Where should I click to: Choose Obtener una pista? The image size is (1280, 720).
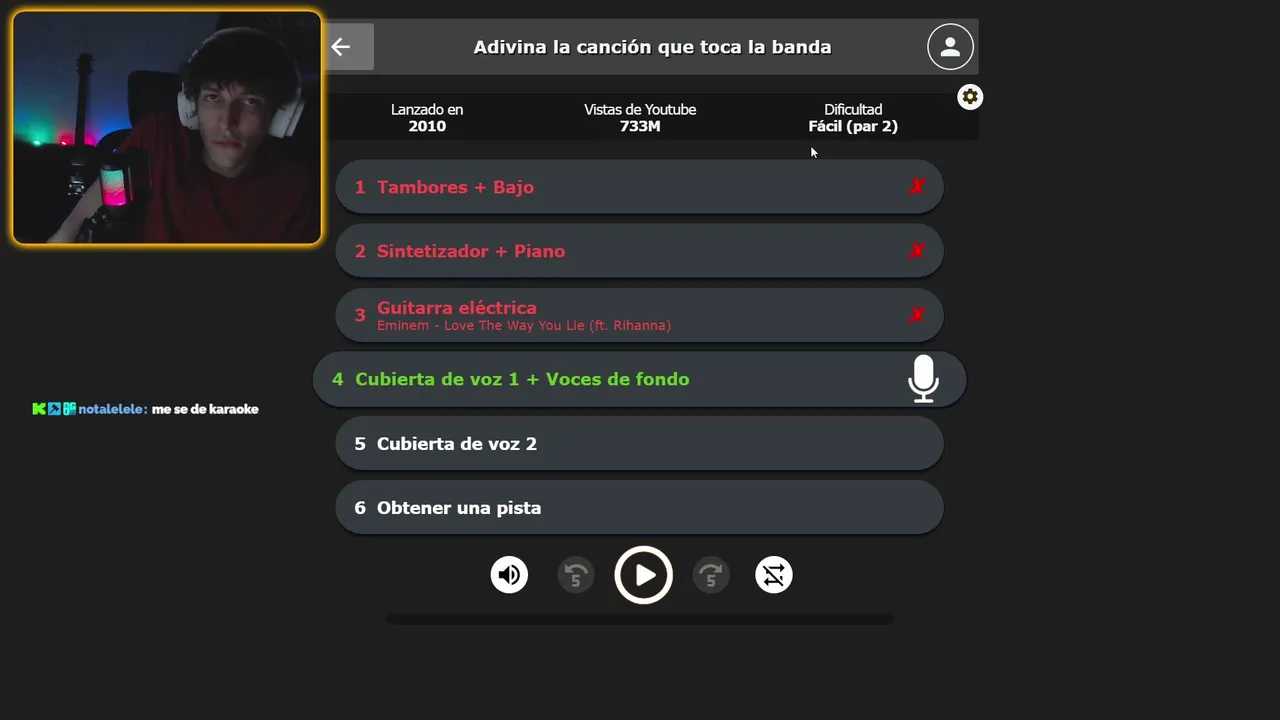pyautogui.click(x=639, y=508)
